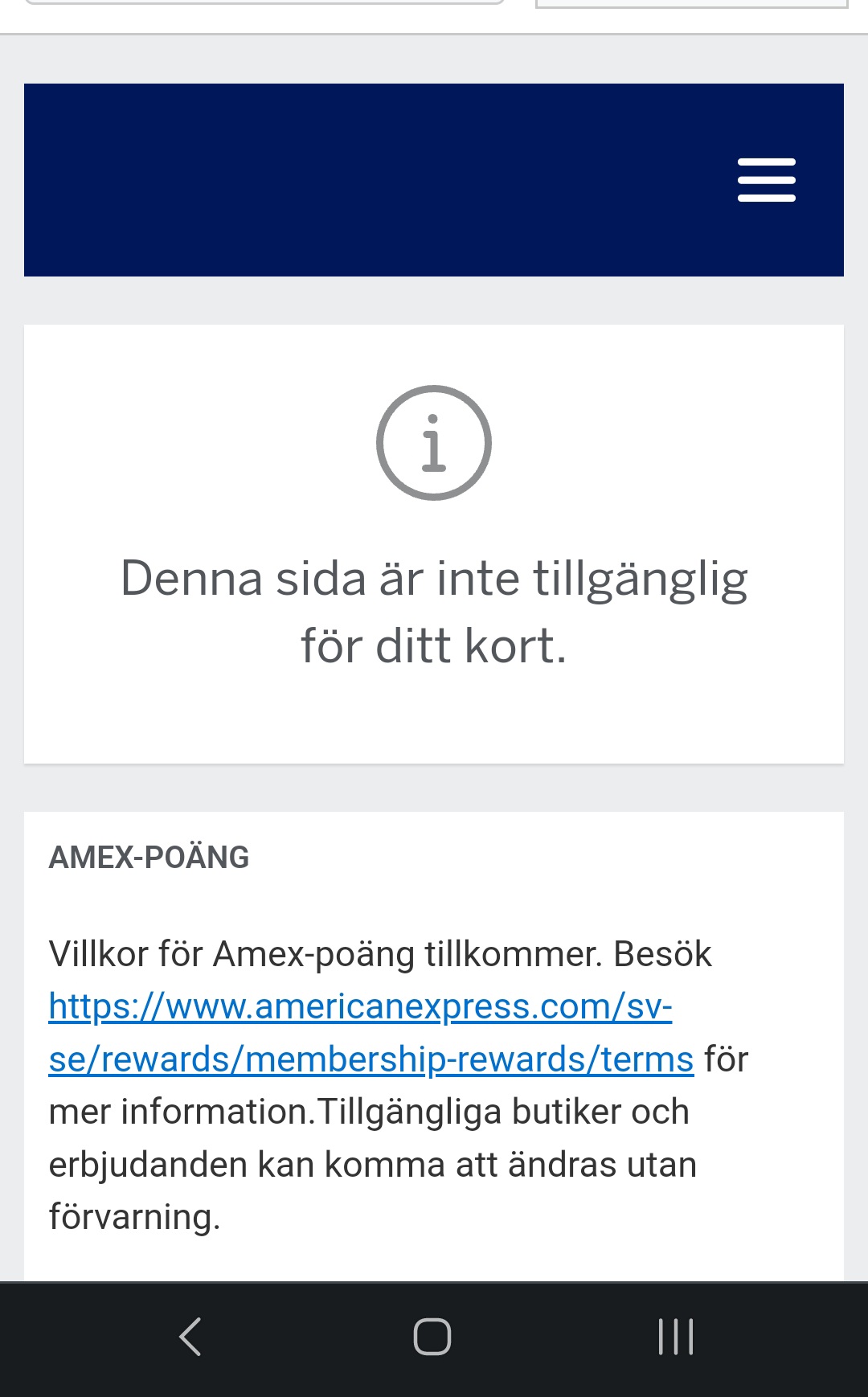
Task: Go back using system back button
Action: [x=190, y=1337]
